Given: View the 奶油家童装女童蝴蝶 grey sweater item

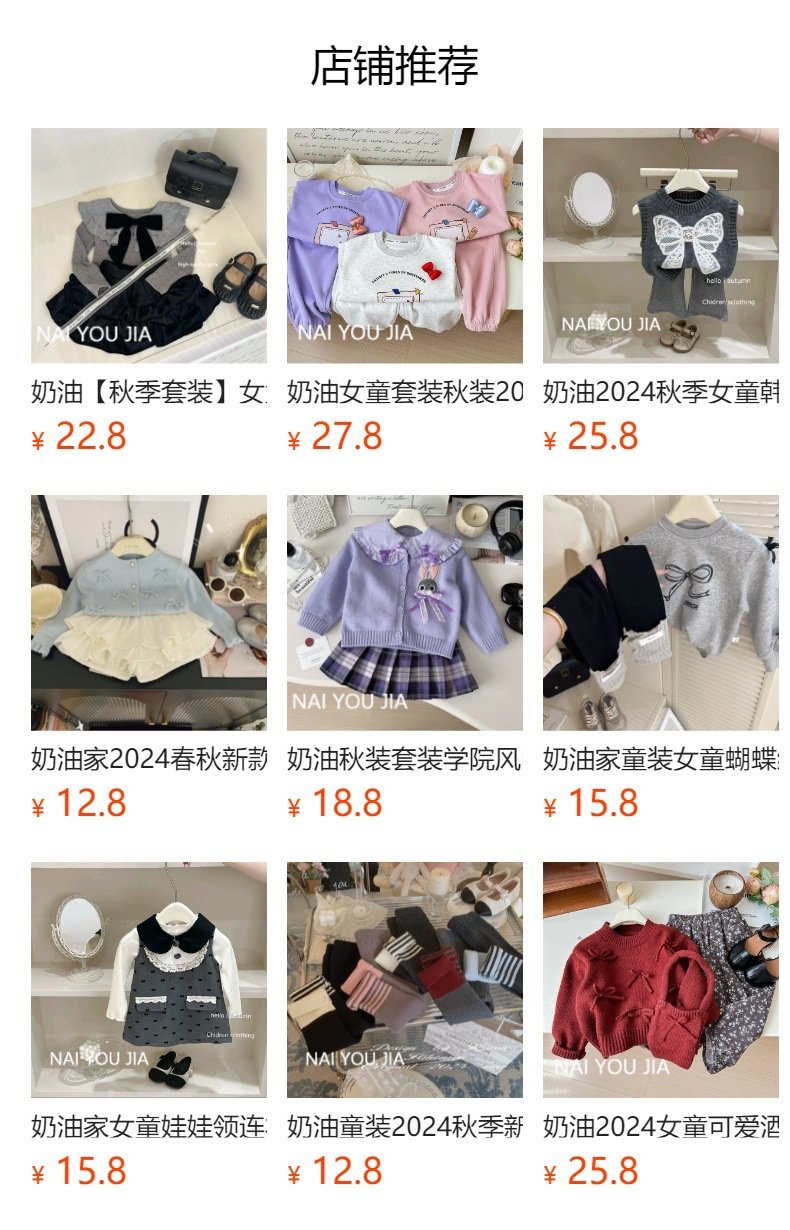Looking at the screenshot, I should [x=661, y=613].
